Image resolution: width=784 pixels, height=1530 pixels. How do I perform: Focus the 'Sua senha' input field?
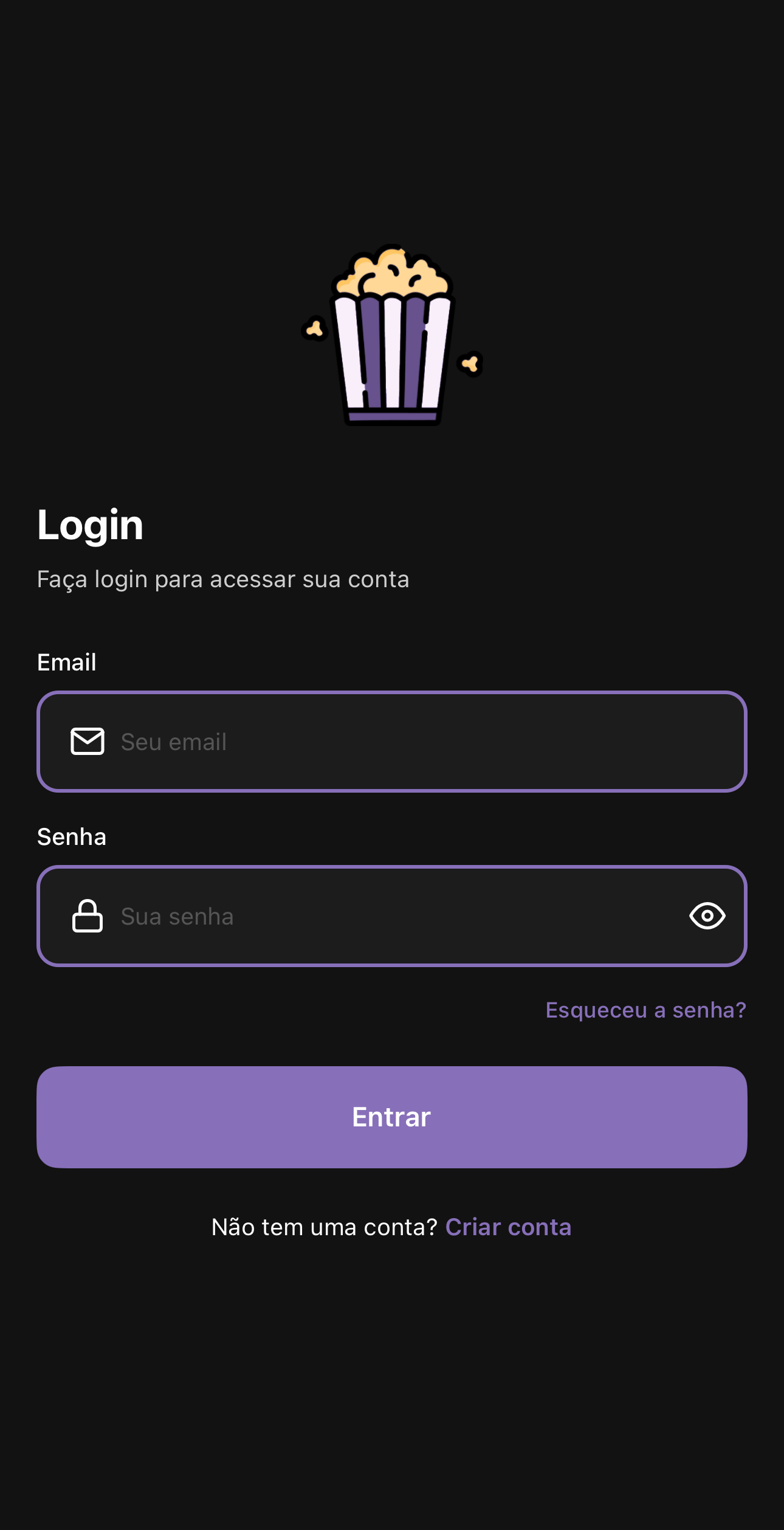(x=365, y=916)
